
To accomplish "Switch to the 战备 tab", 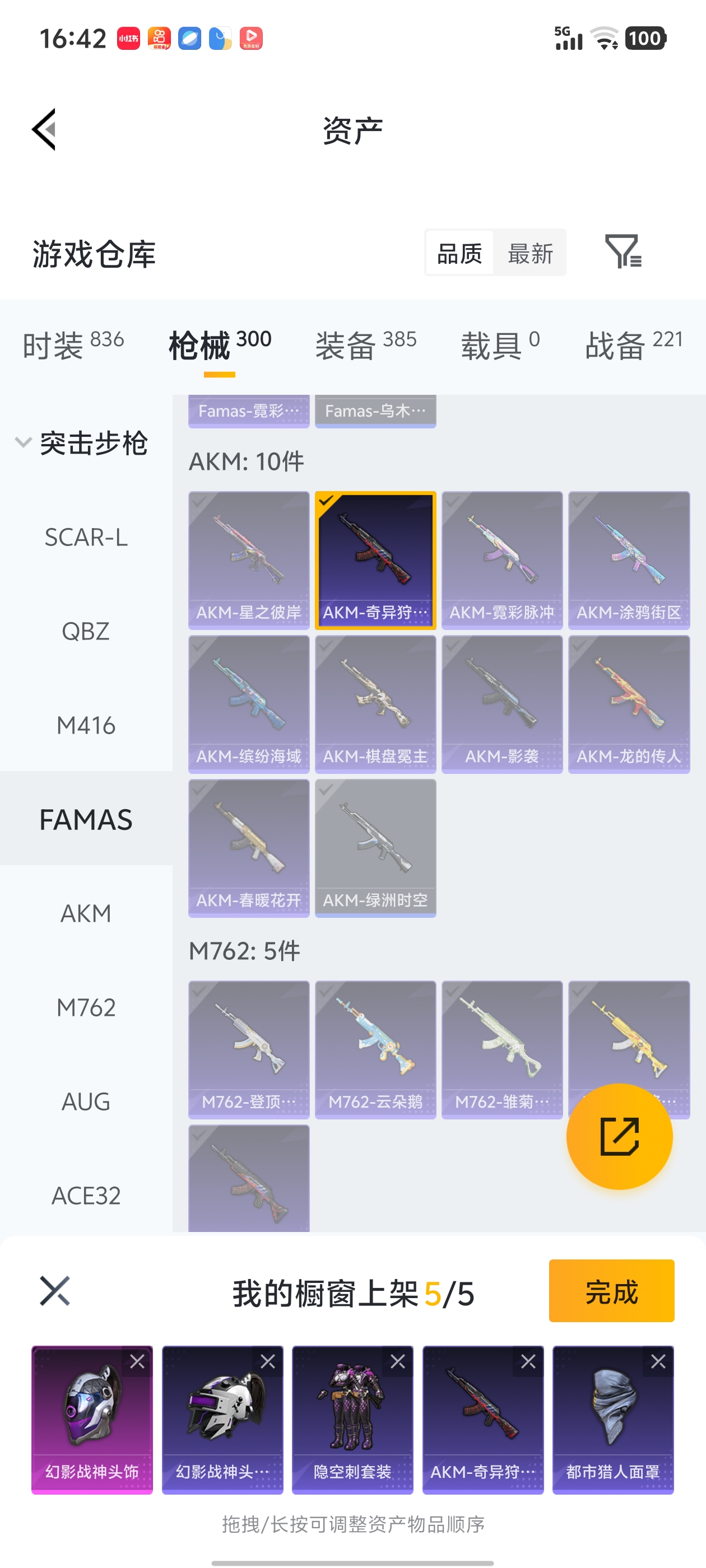I will tap(634, 345).
